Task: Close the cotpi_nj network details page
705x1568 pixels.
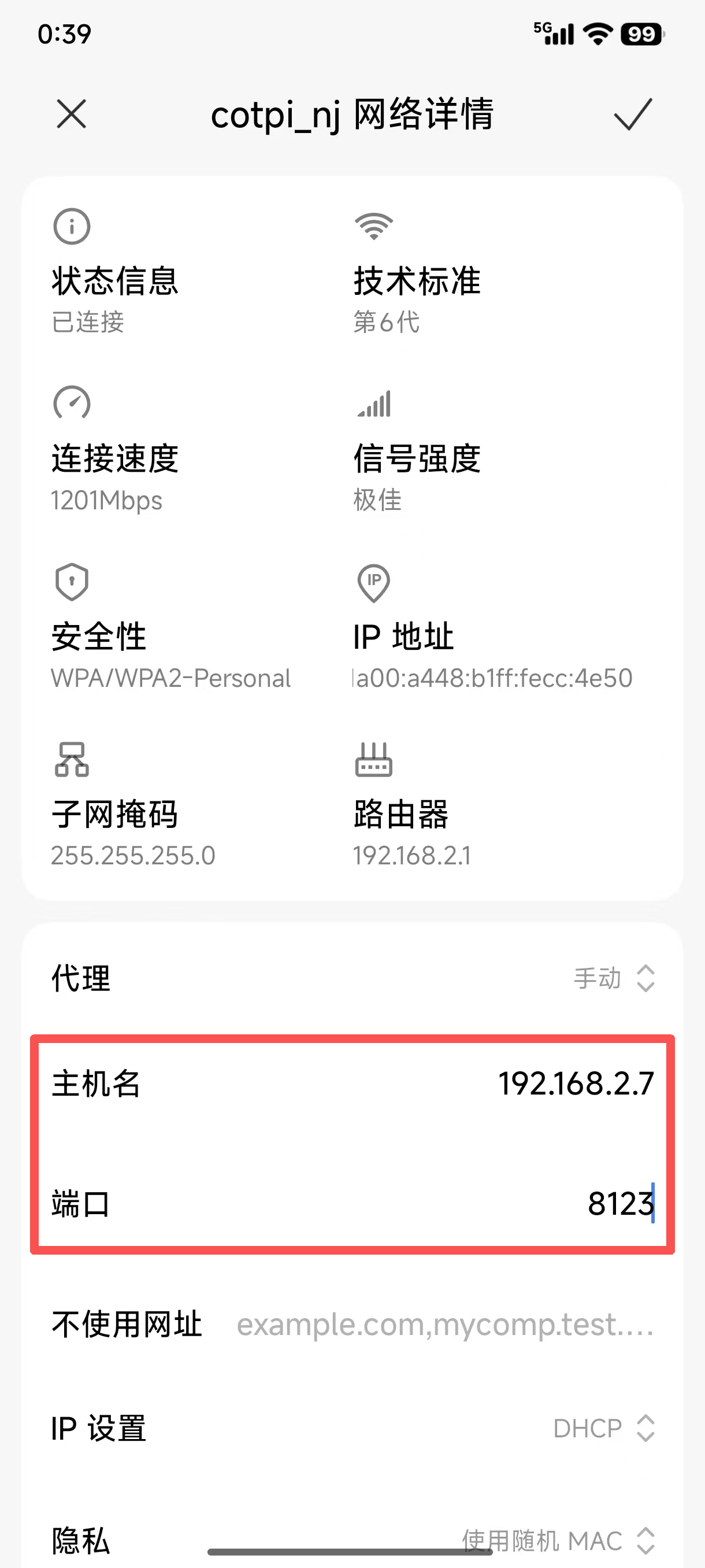Action: pyautogui.click(x=72, y=114)
